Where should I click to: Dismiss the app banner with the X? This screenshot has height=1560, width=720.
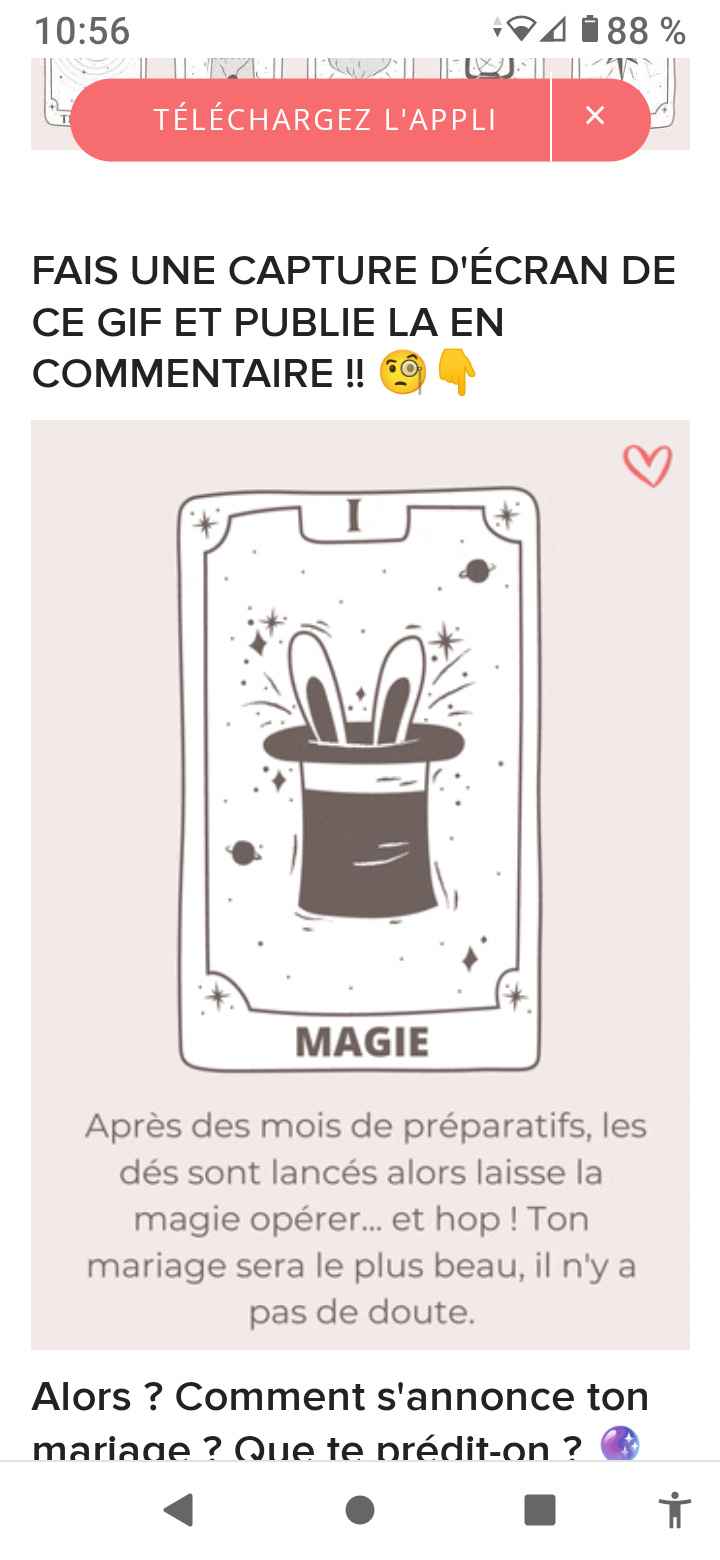pyautogui.click(x=595, y=117)
